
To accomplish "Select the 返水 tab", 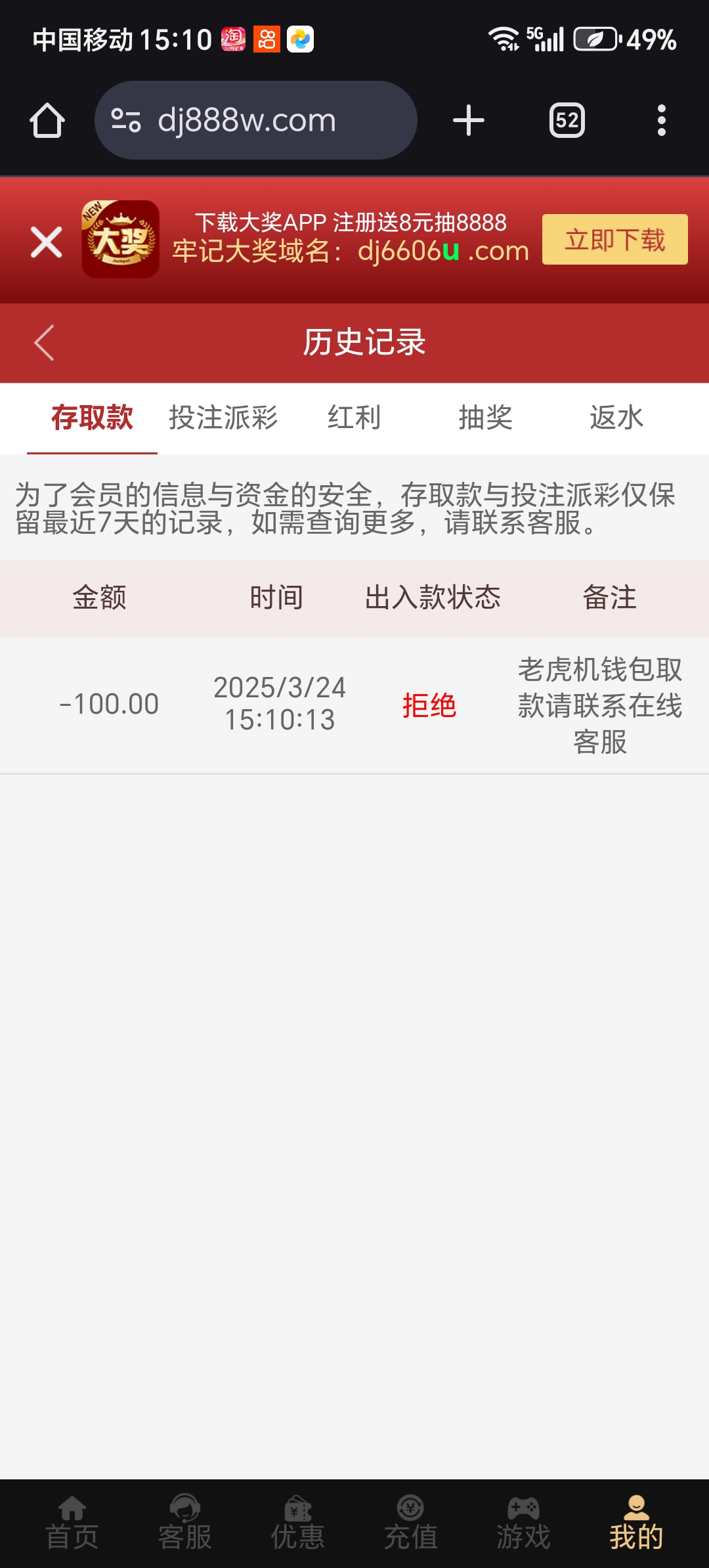I will (616, 418).
